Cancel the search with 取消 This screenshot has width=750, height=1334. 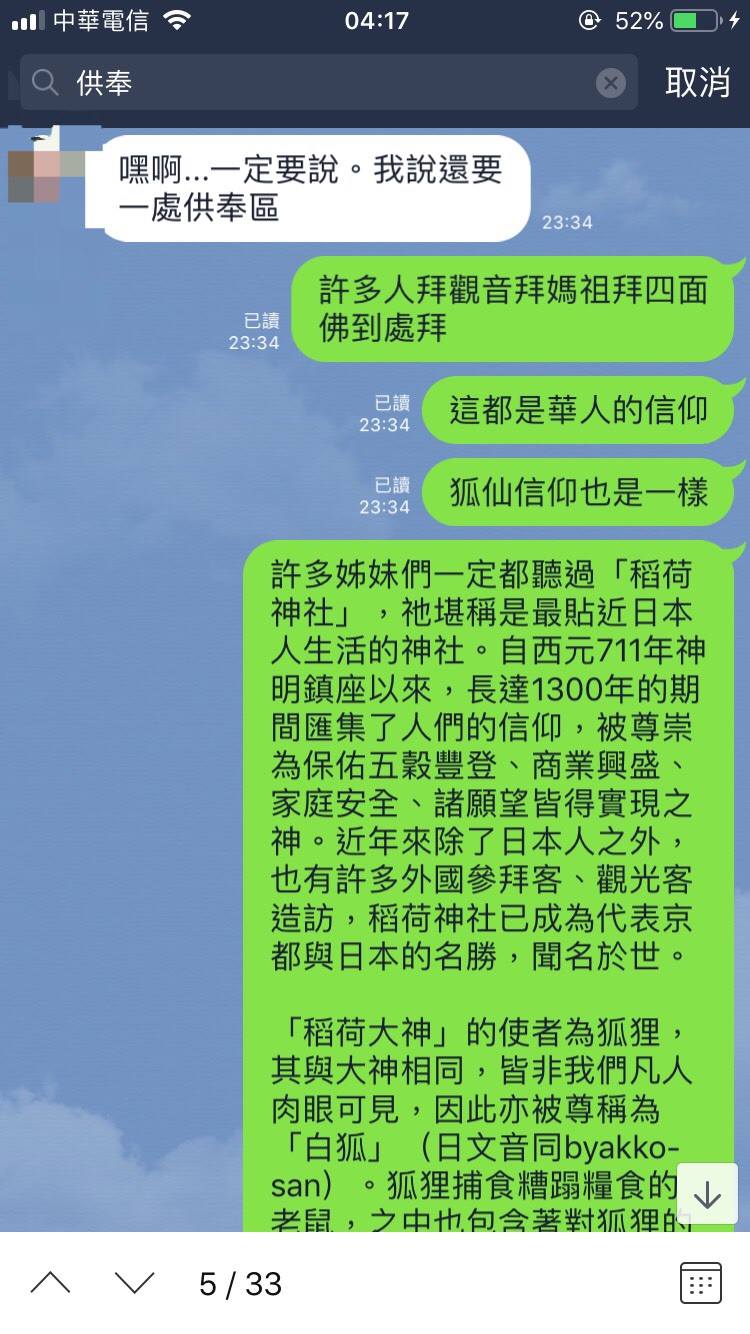click(x=698, y=82)
